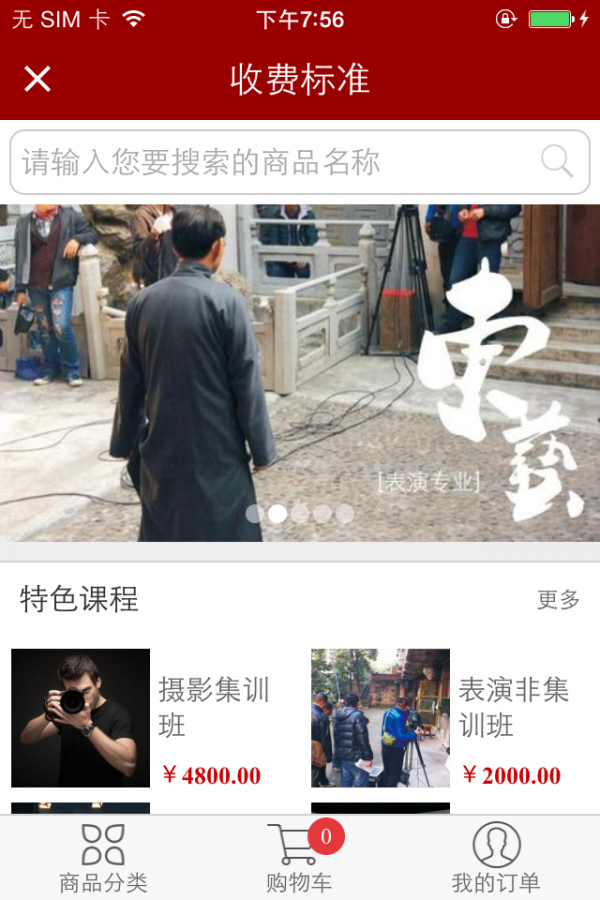The width and height of the screenshot is (600, 900).
Task: Tap the product name search field
Action: point(270,162)
